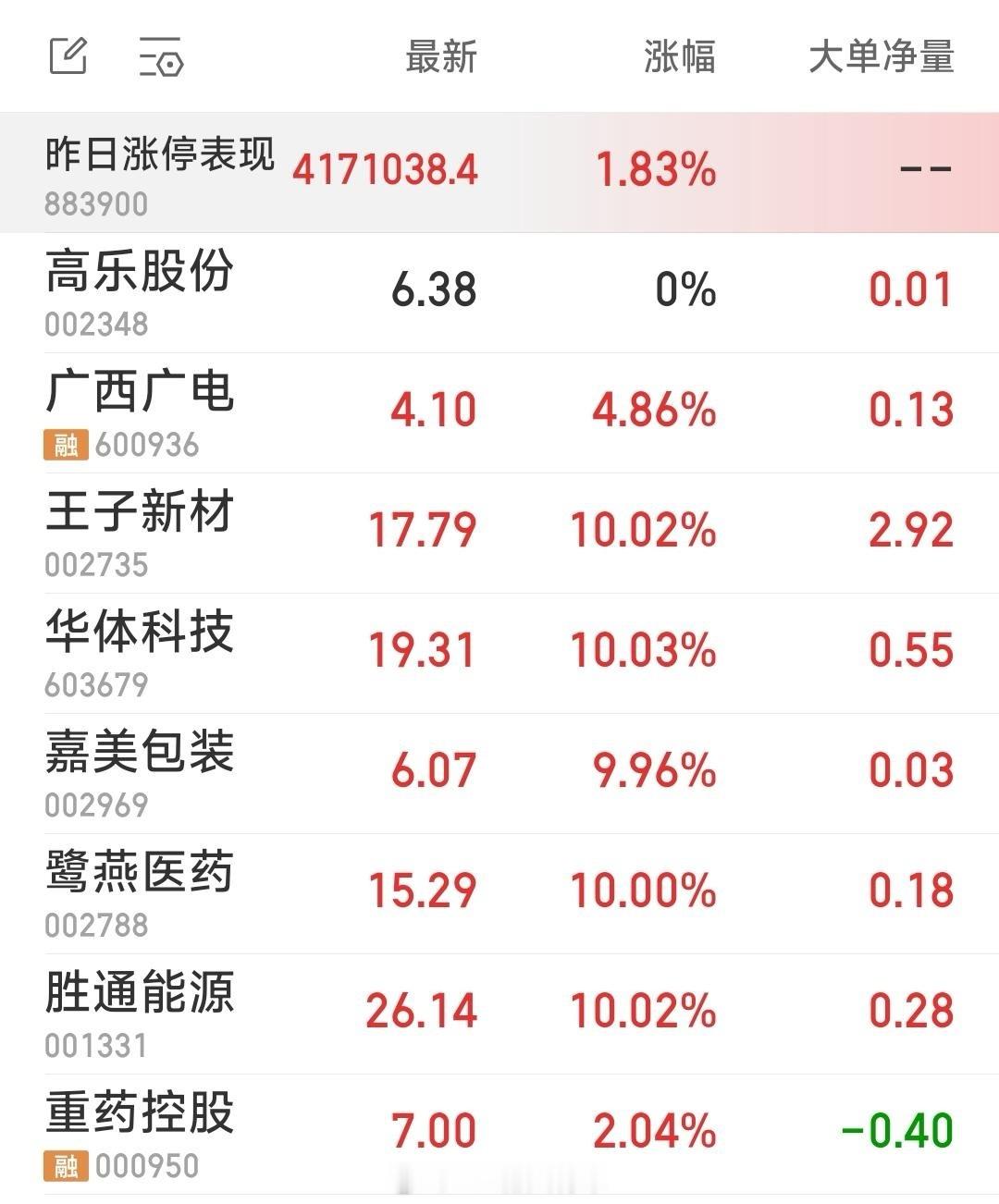This screenshot has width=999, height=1204.
Task: Tap the edit watchlist pencil icon
Action: 69,57
